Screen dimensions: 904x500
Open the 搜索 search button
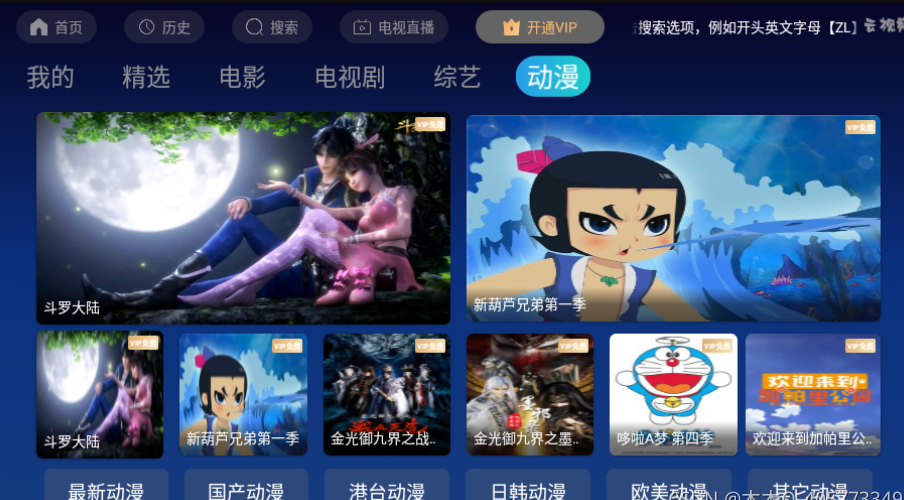[272, 27]
